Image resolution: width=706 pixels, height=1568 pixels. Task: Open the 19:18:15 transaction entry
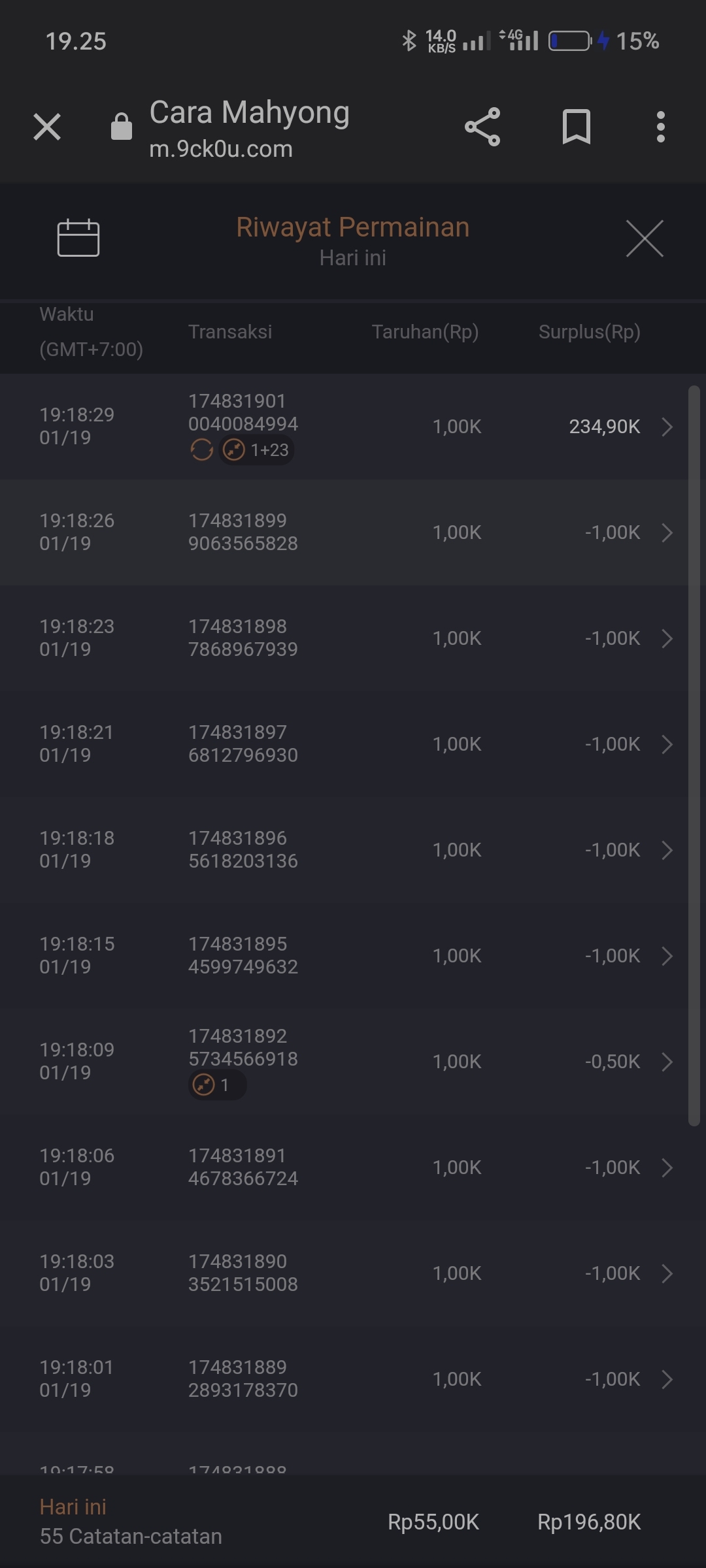353,956
